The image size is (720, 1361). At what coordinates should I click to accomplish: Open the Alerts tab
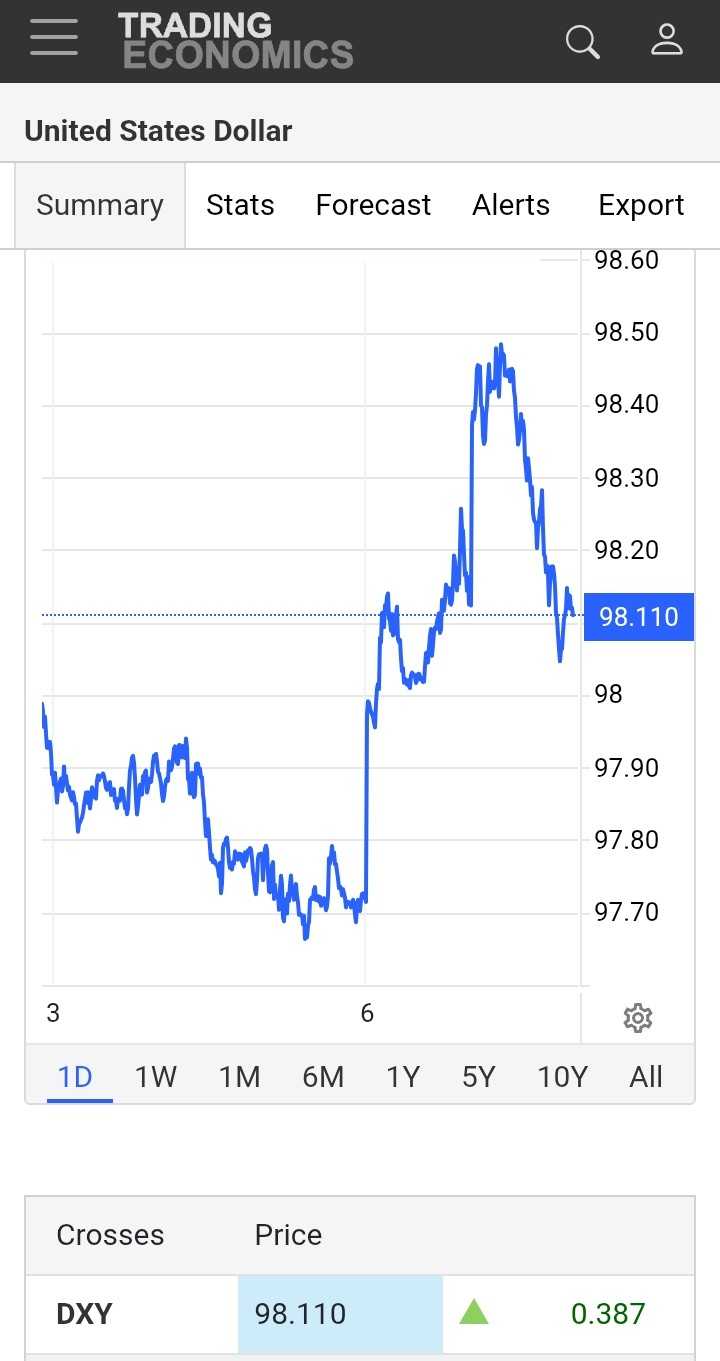click(511, 205)
